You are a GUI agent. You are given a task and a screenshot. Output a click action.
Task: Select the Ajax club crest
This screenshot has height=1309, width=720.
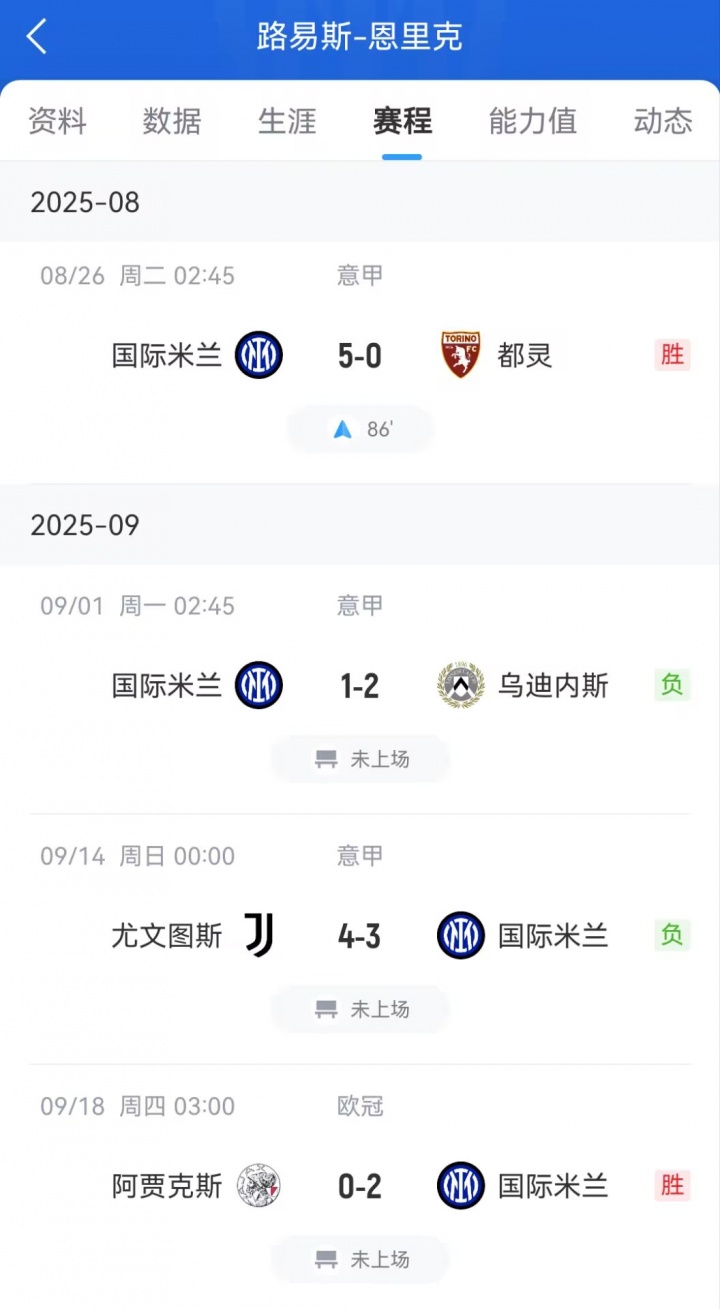(x=258, y=1186)
